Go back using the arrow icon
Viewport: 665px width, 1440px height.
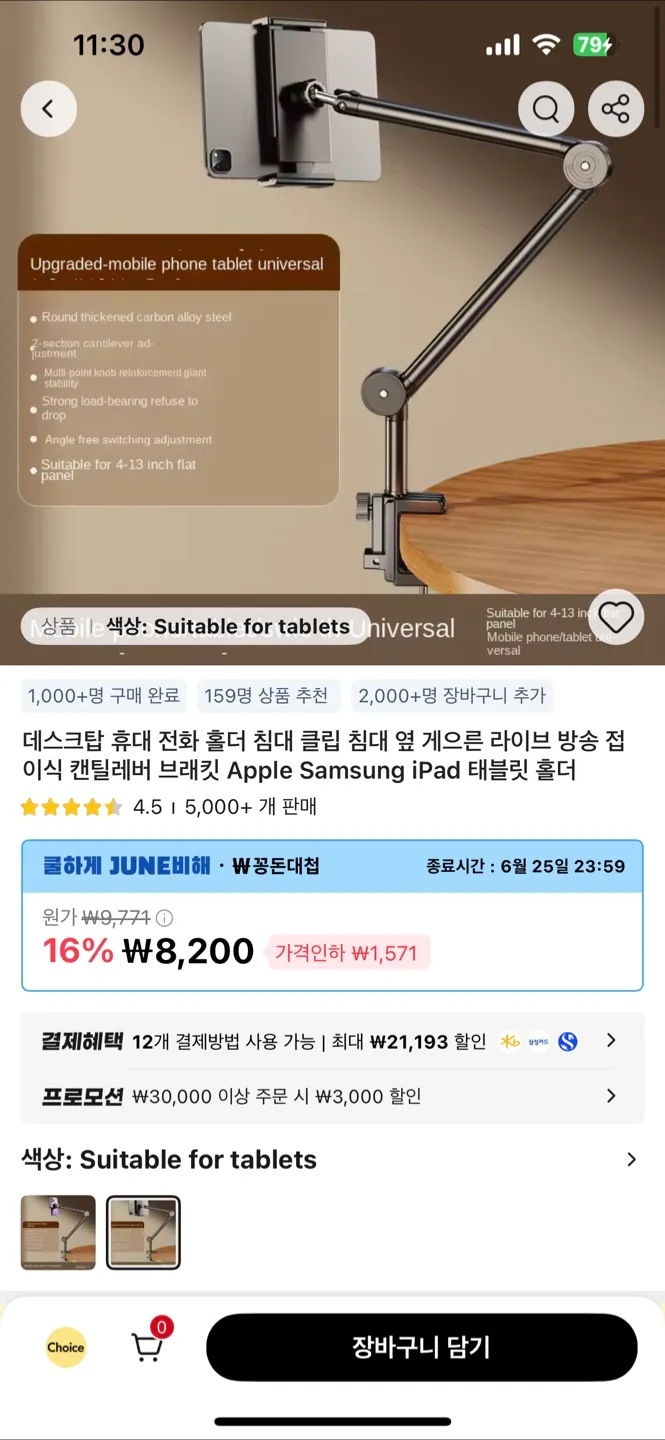[x=48, y=109]
